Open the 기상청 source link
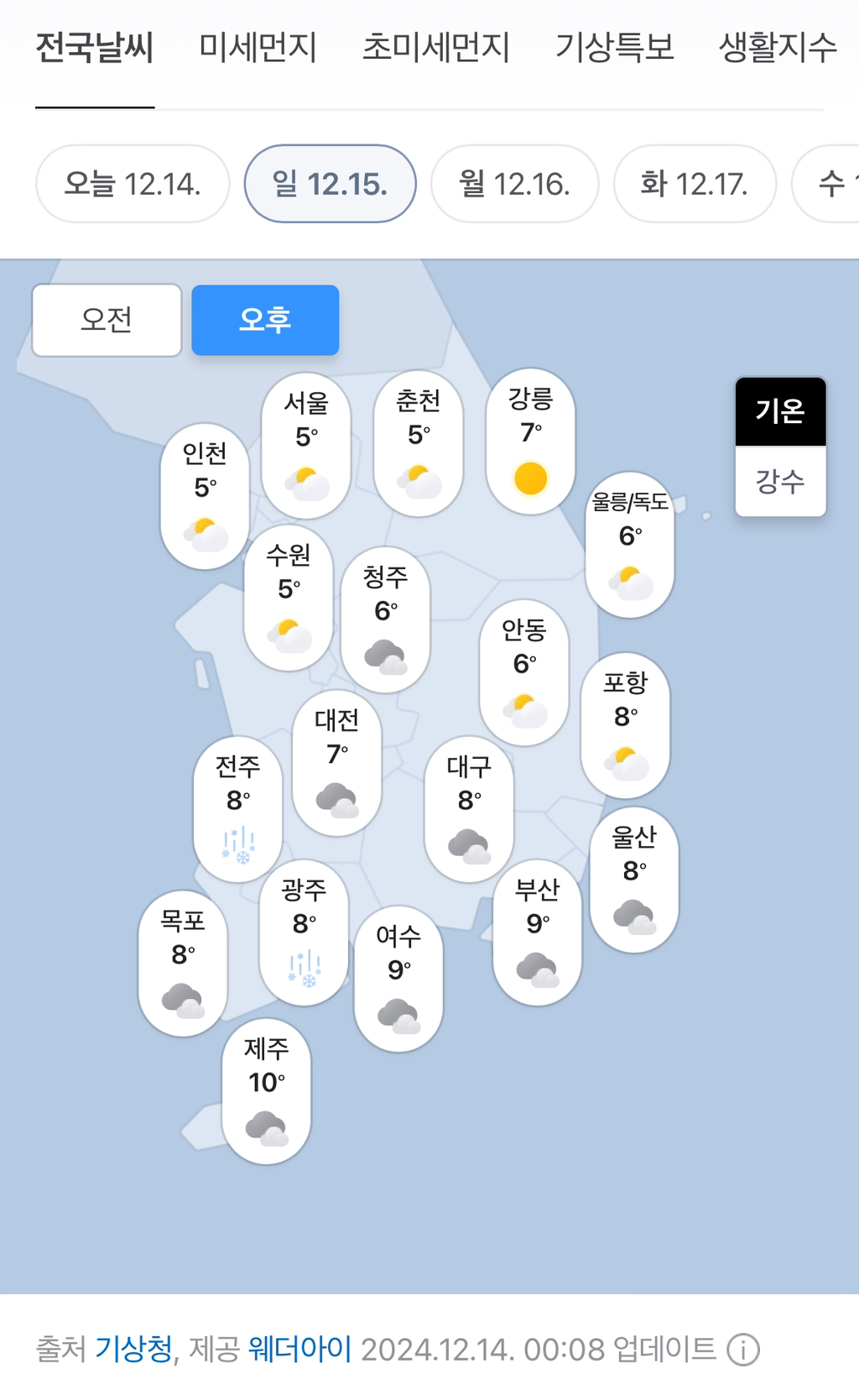The height and width of the screenshot is (1400, 859). (133, 1349)
